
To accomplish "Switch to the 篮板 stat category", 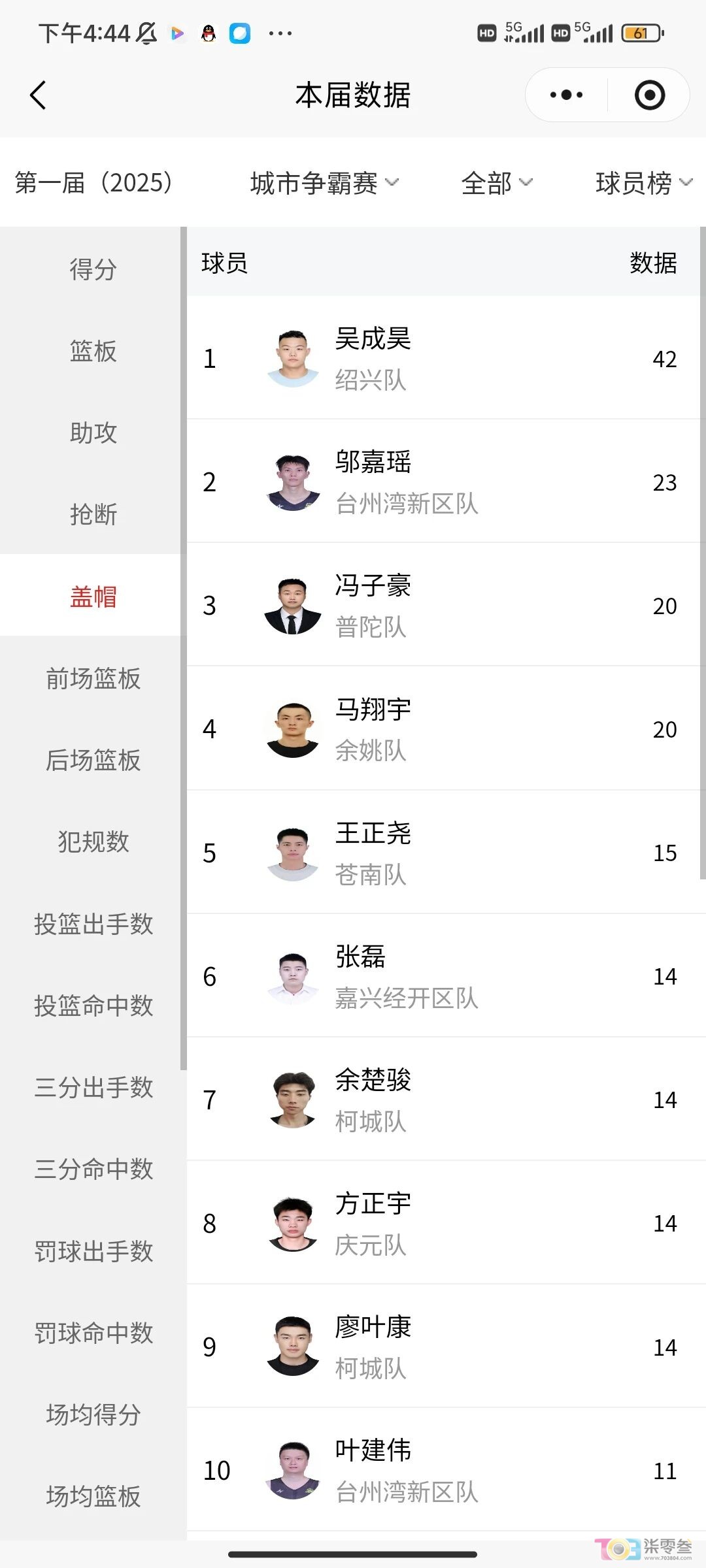I will pyautogui.click(x=93, y=351).
